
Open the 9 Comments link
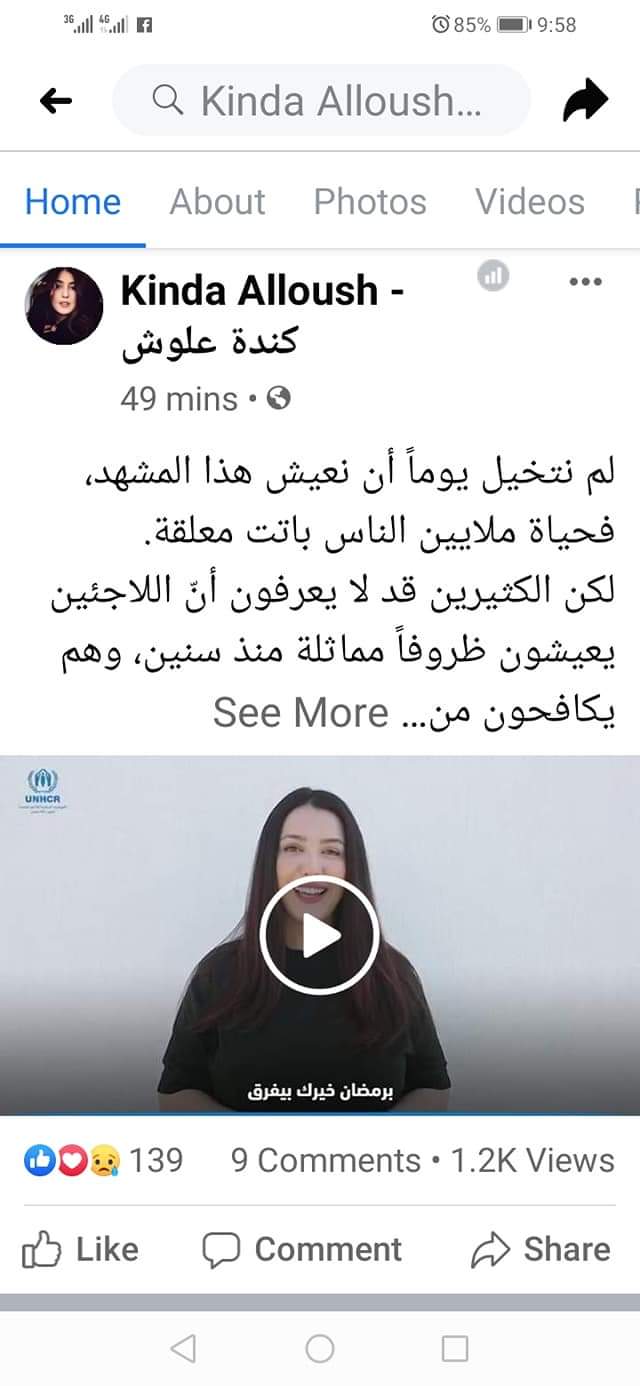pyautogui.click(x=325, y=1160)
